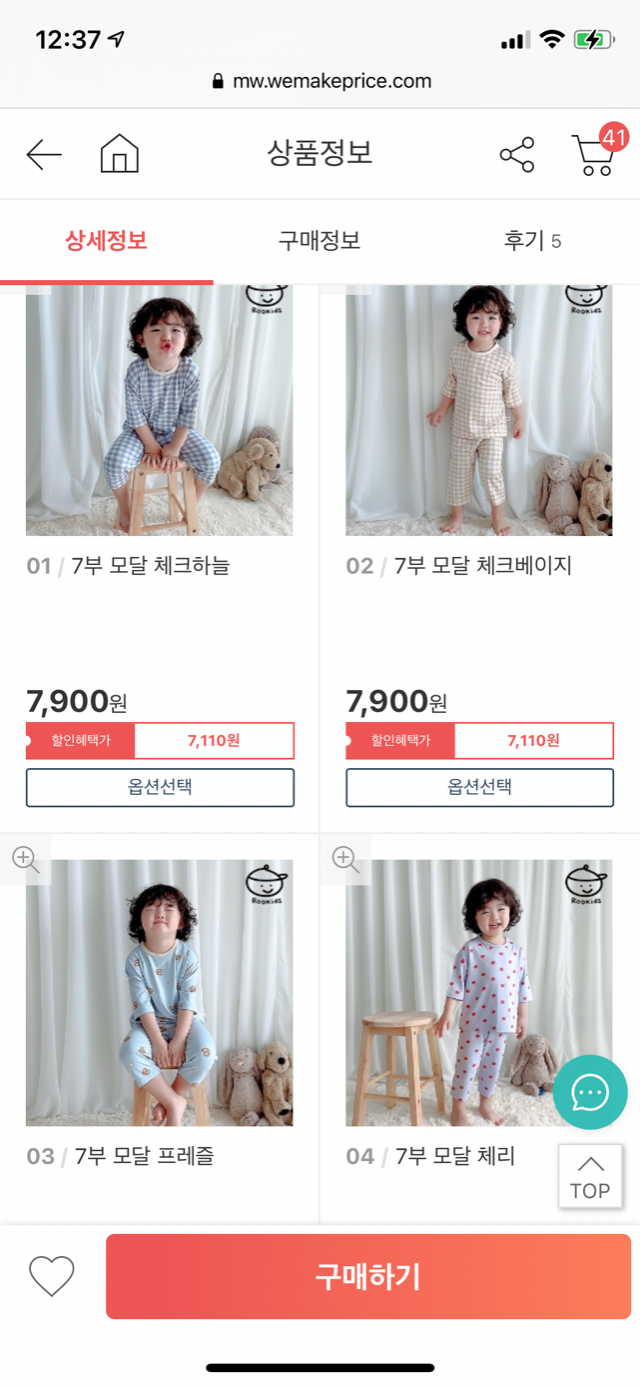640x1386 pixels.
Task: Select 옵션선택 for 체크베이지 item
Action: click(x=480, y=787)
